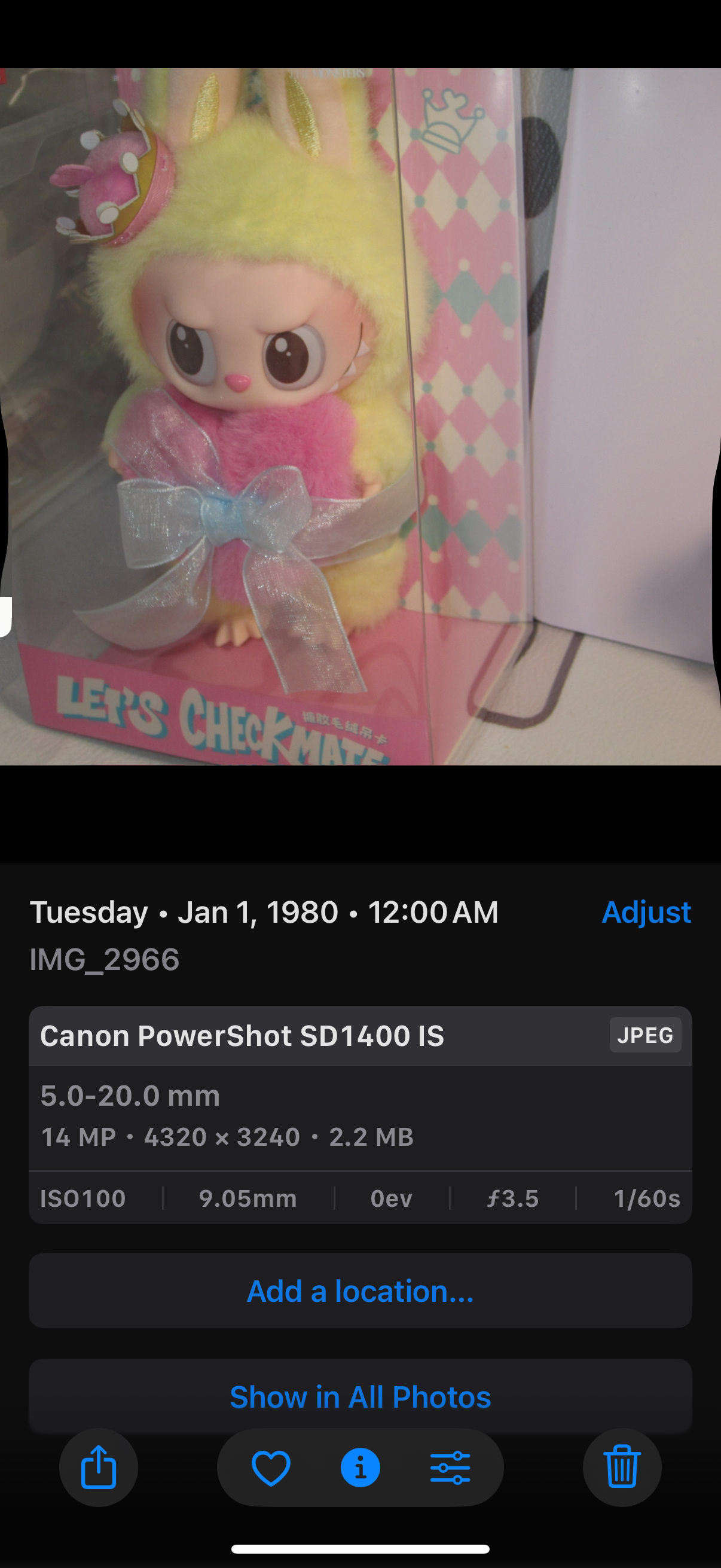View the doll photo full screen
Screen dimensions: 721x1568
360,416
